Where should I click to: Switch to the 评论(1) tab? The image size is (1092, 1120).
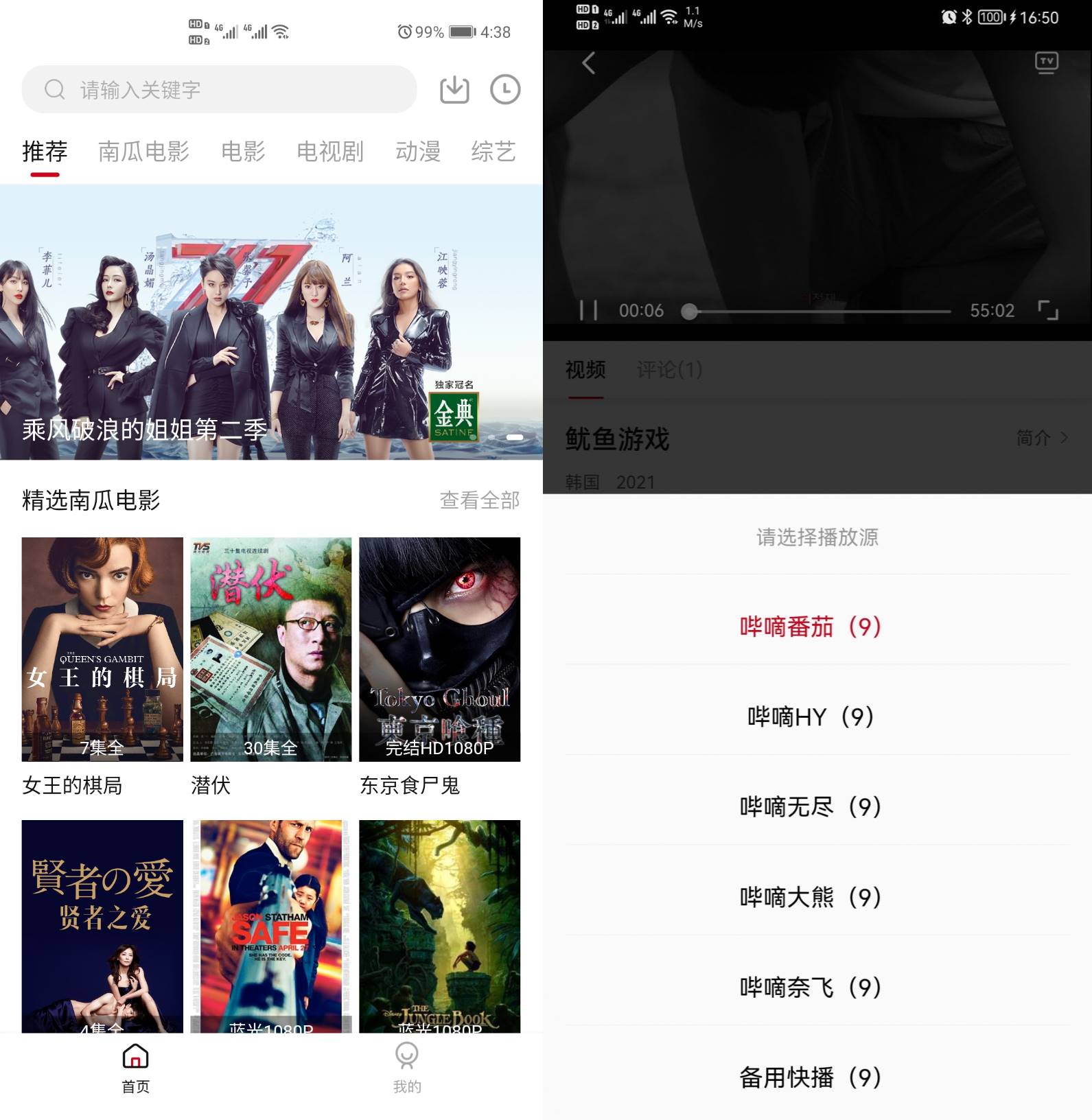coord(669,371)
